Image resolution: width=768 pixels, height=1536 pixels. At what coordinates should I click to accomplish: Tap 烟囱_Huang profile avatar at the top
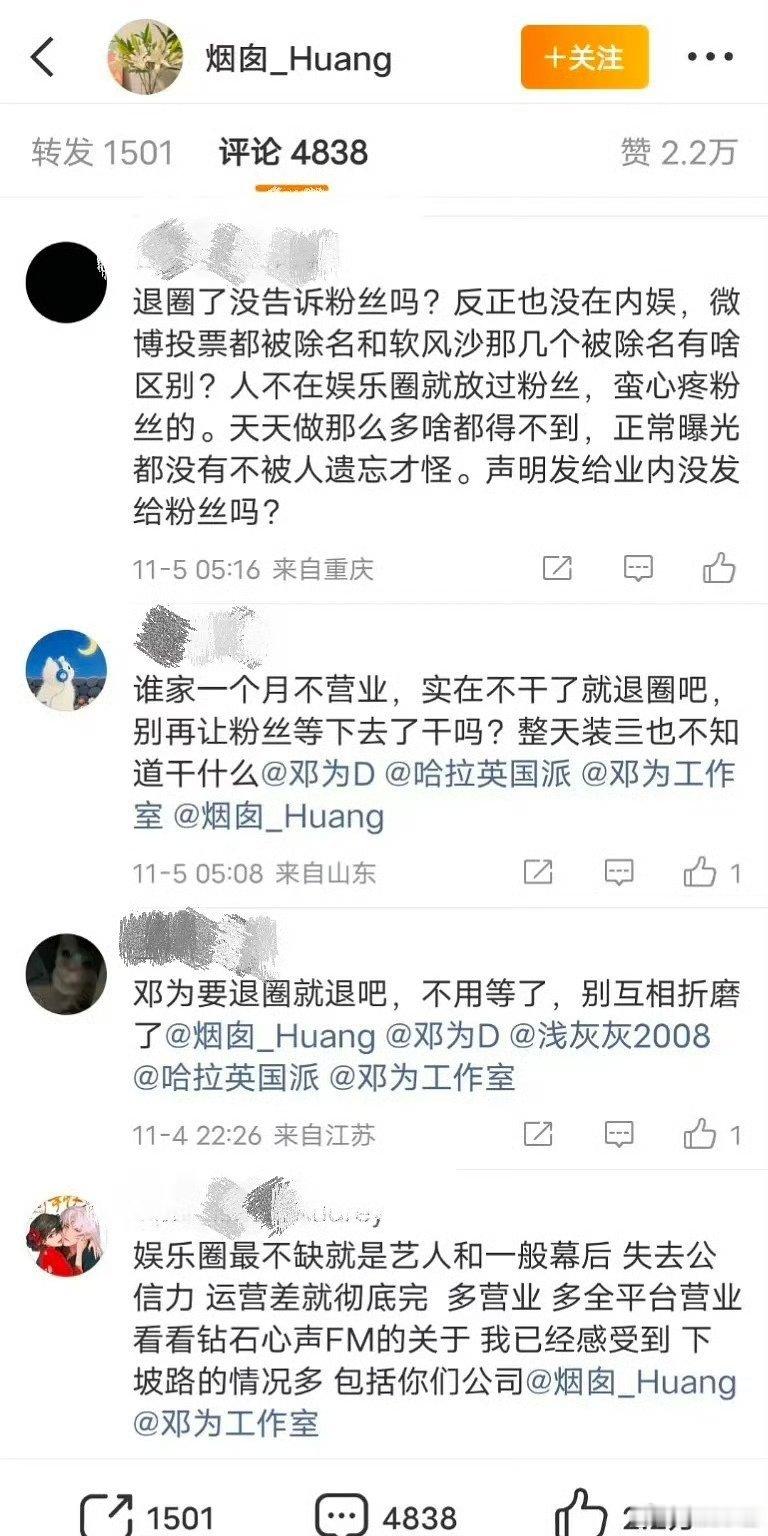(146, 57)
